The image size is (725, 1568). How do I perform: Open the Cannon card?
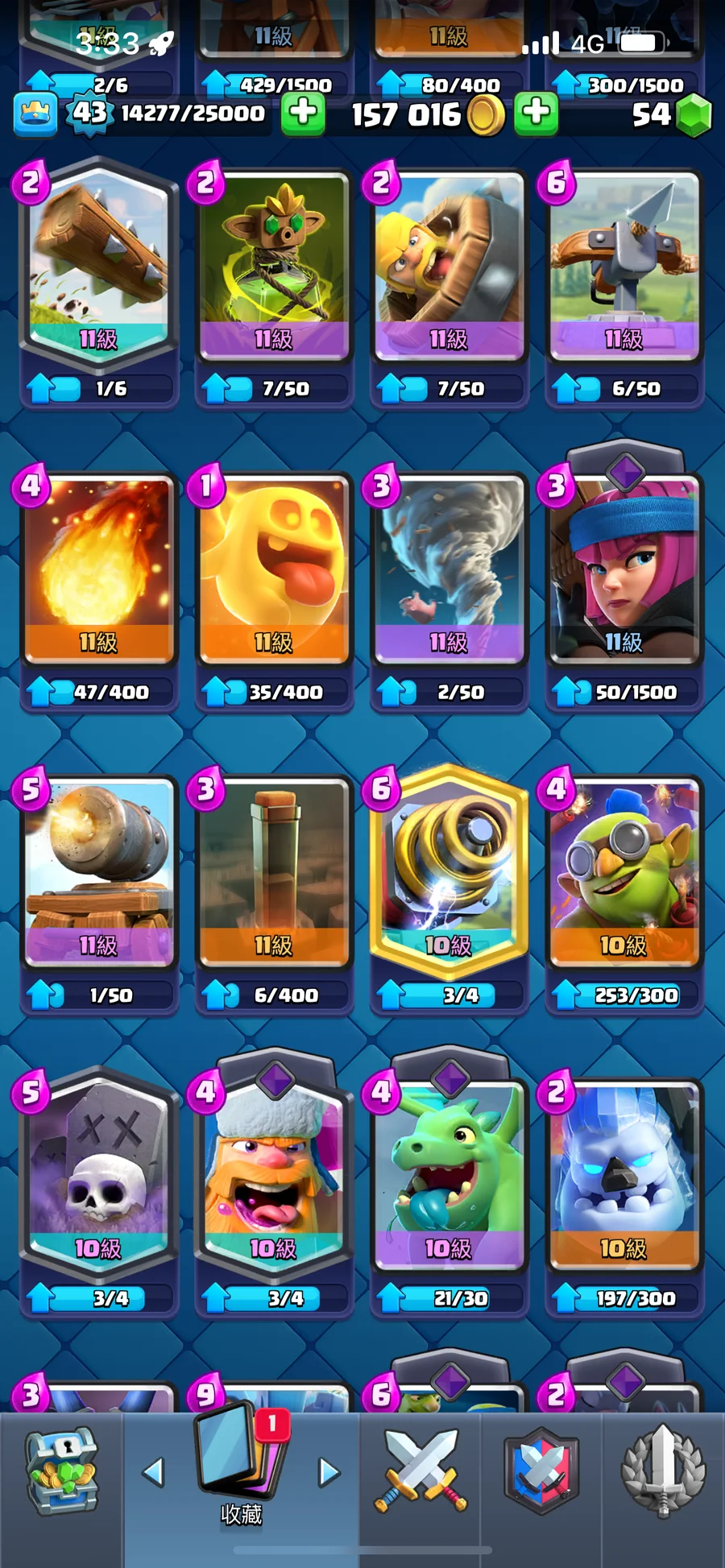point(98,870)
